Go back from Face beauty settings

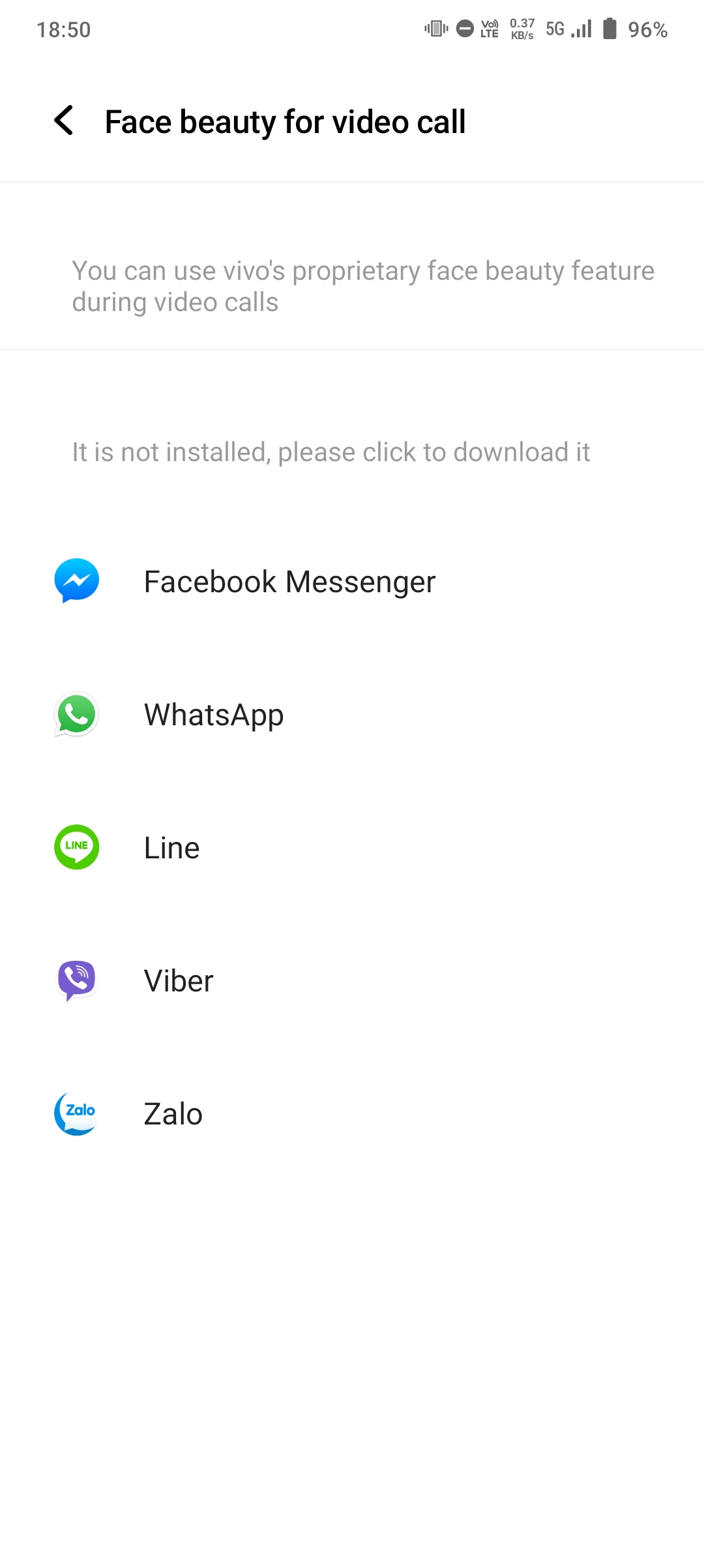tap(64, 121)
